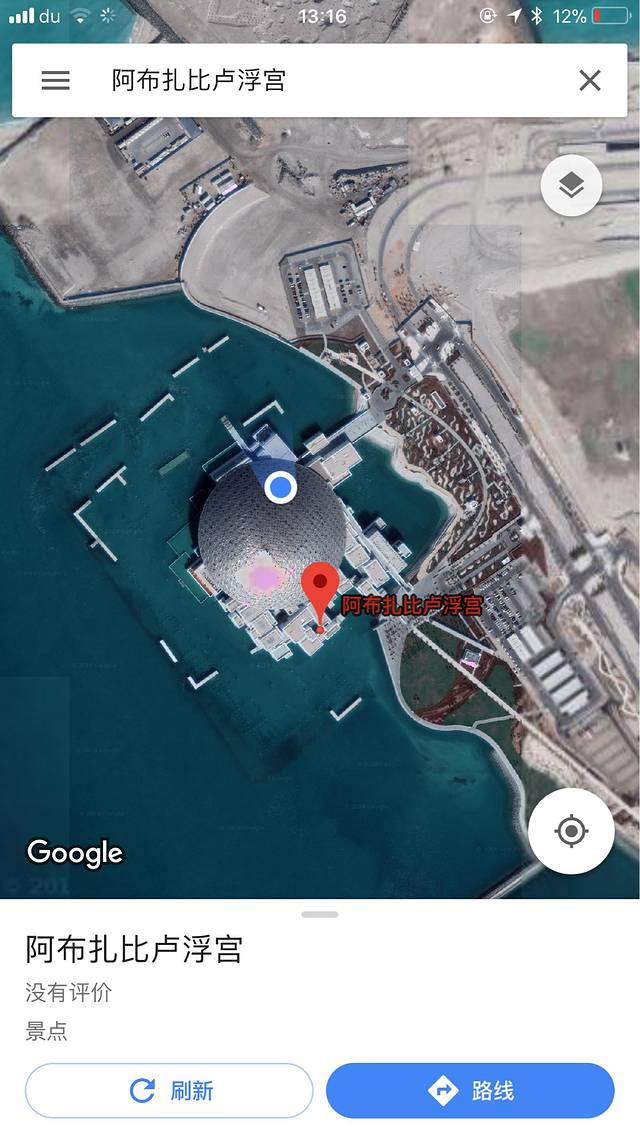Center the map on my location

(x=571, y=831)
